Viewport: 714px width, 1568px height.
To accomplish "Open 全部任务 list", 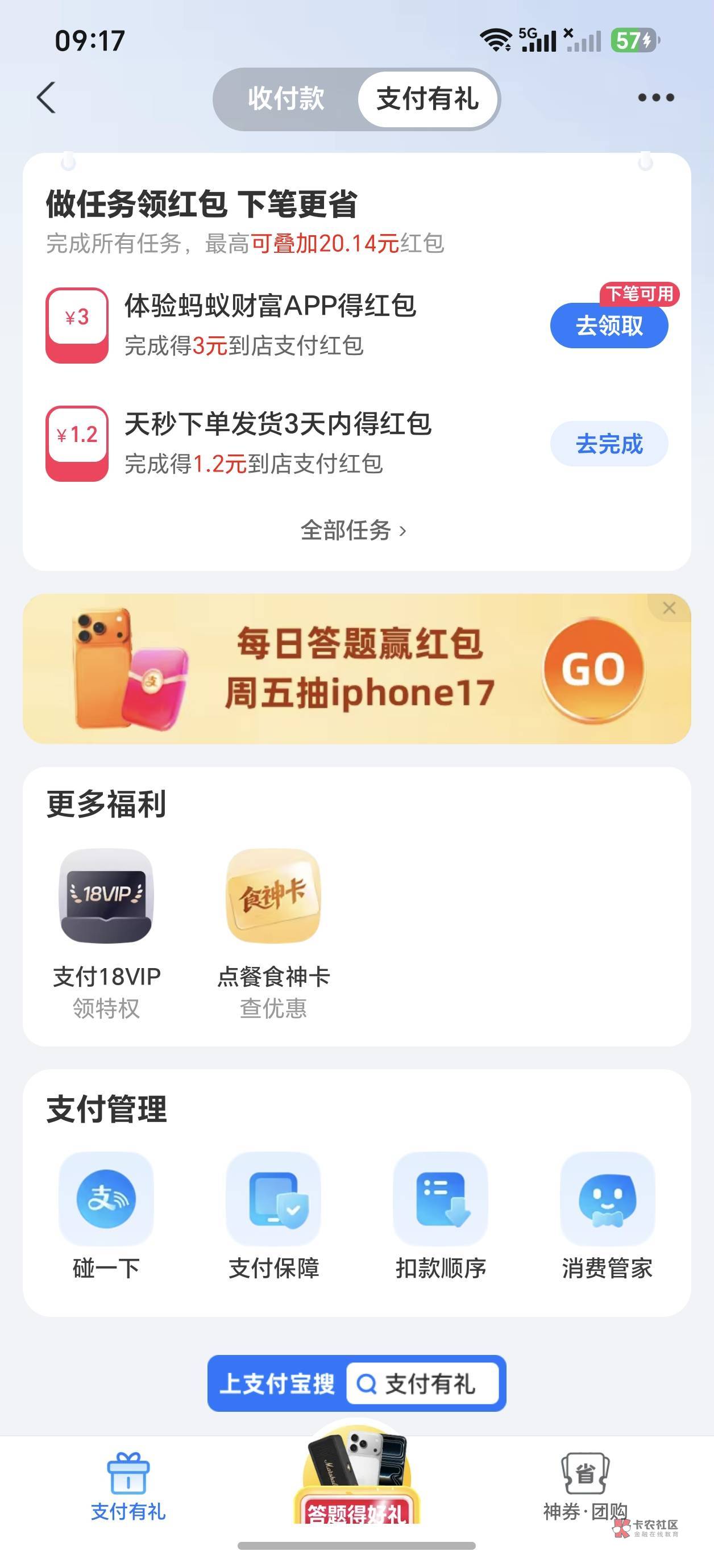I will pyautogui.click(x=354, y=530).
